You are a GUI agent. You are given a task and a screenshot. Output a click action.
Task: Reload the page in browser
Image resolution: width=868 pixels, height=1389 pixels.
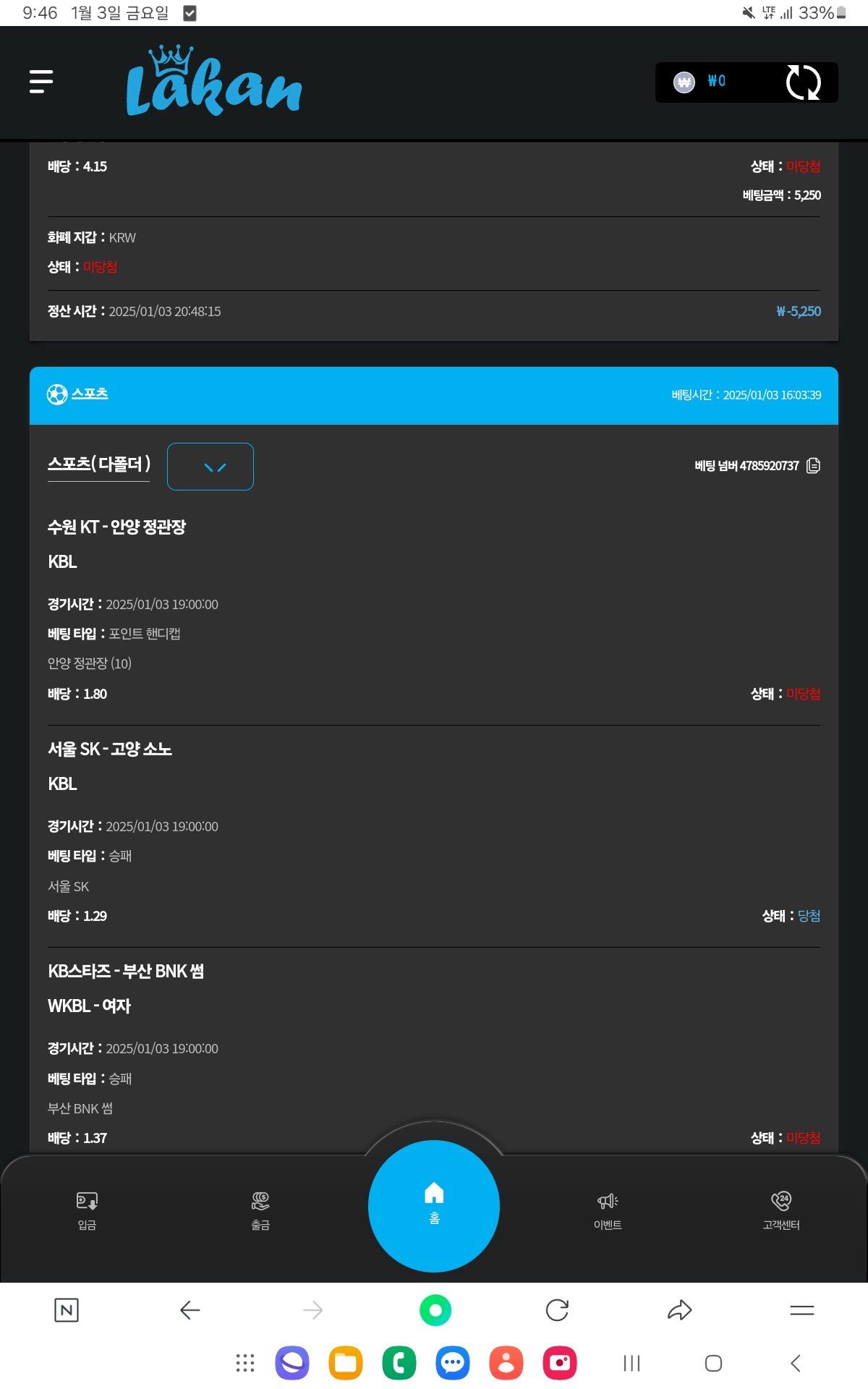pyautogui.click(x=557, y=1310)
